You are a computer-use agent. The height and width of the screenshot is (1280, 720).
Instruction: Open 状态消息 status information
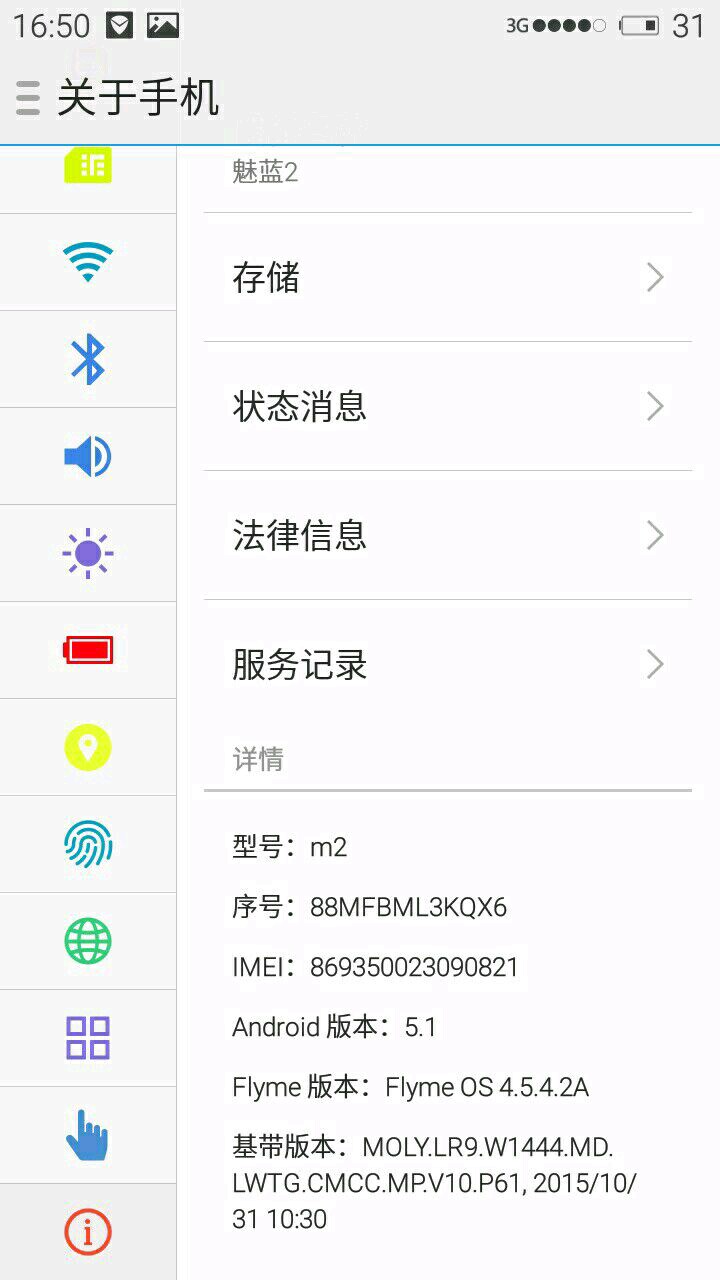pos(447,406)
